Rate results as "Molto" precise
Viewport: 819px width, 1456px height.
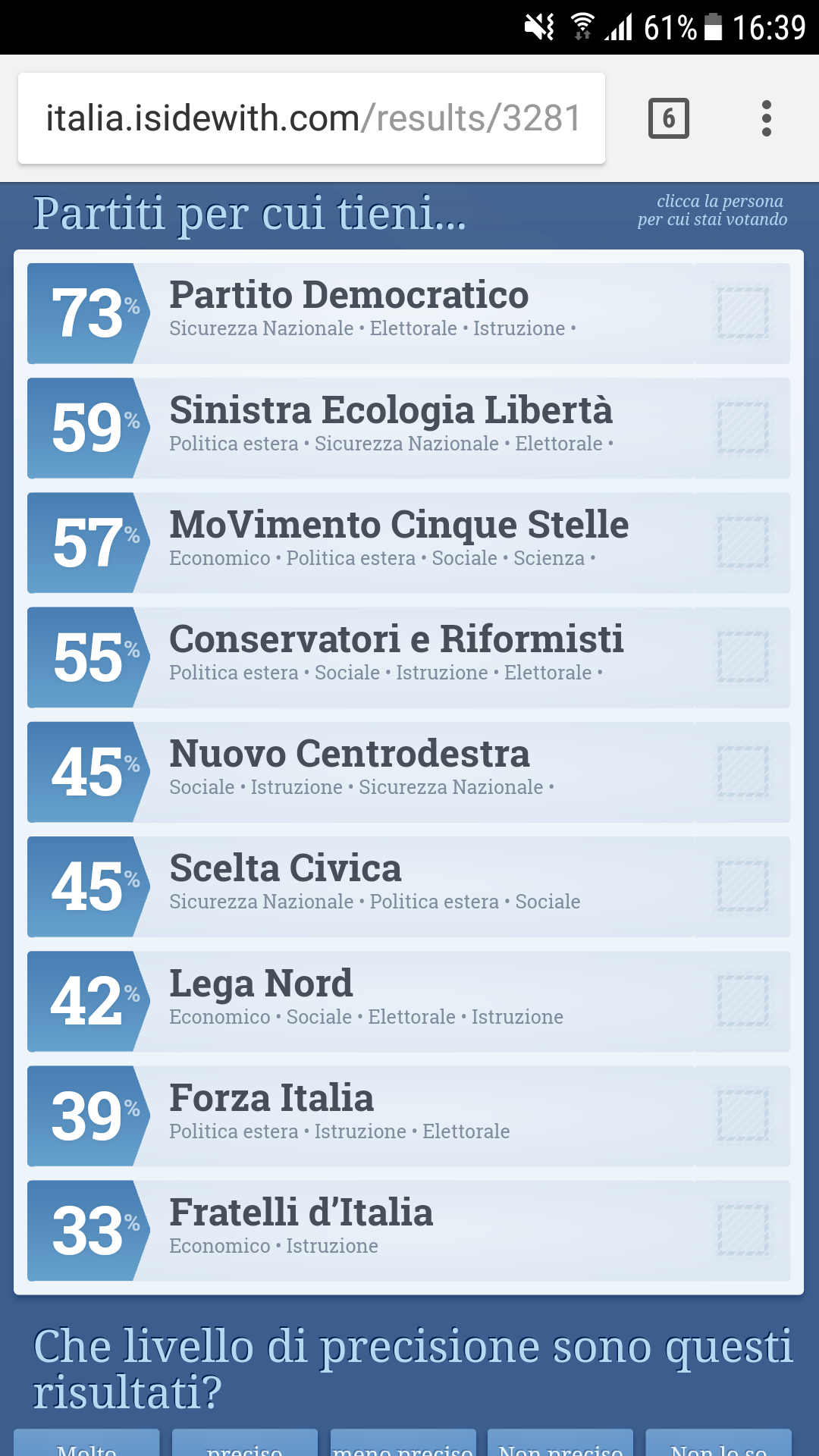tap(86, 1445)
